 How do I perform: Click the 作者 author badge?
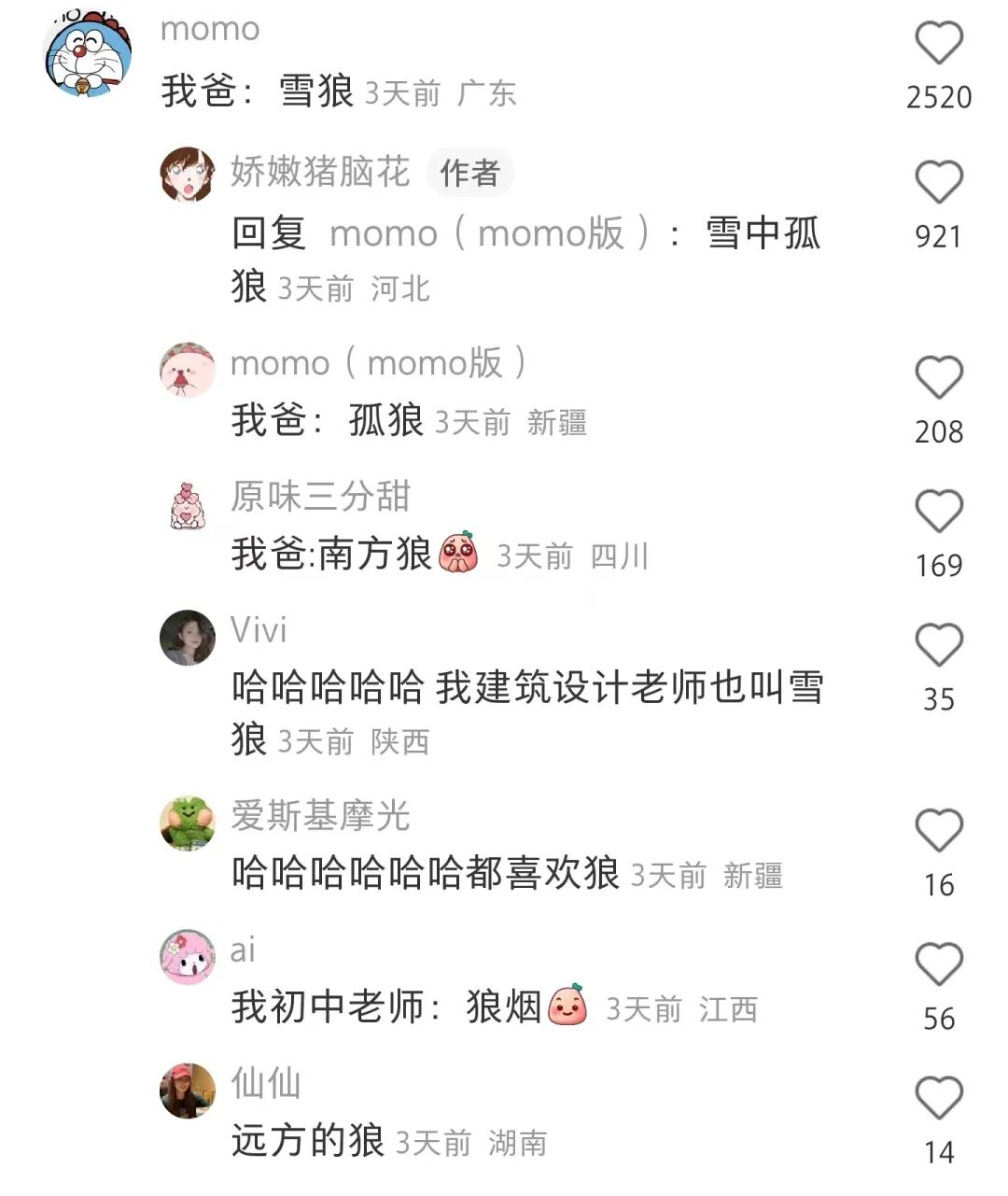(x=470, y=173)
